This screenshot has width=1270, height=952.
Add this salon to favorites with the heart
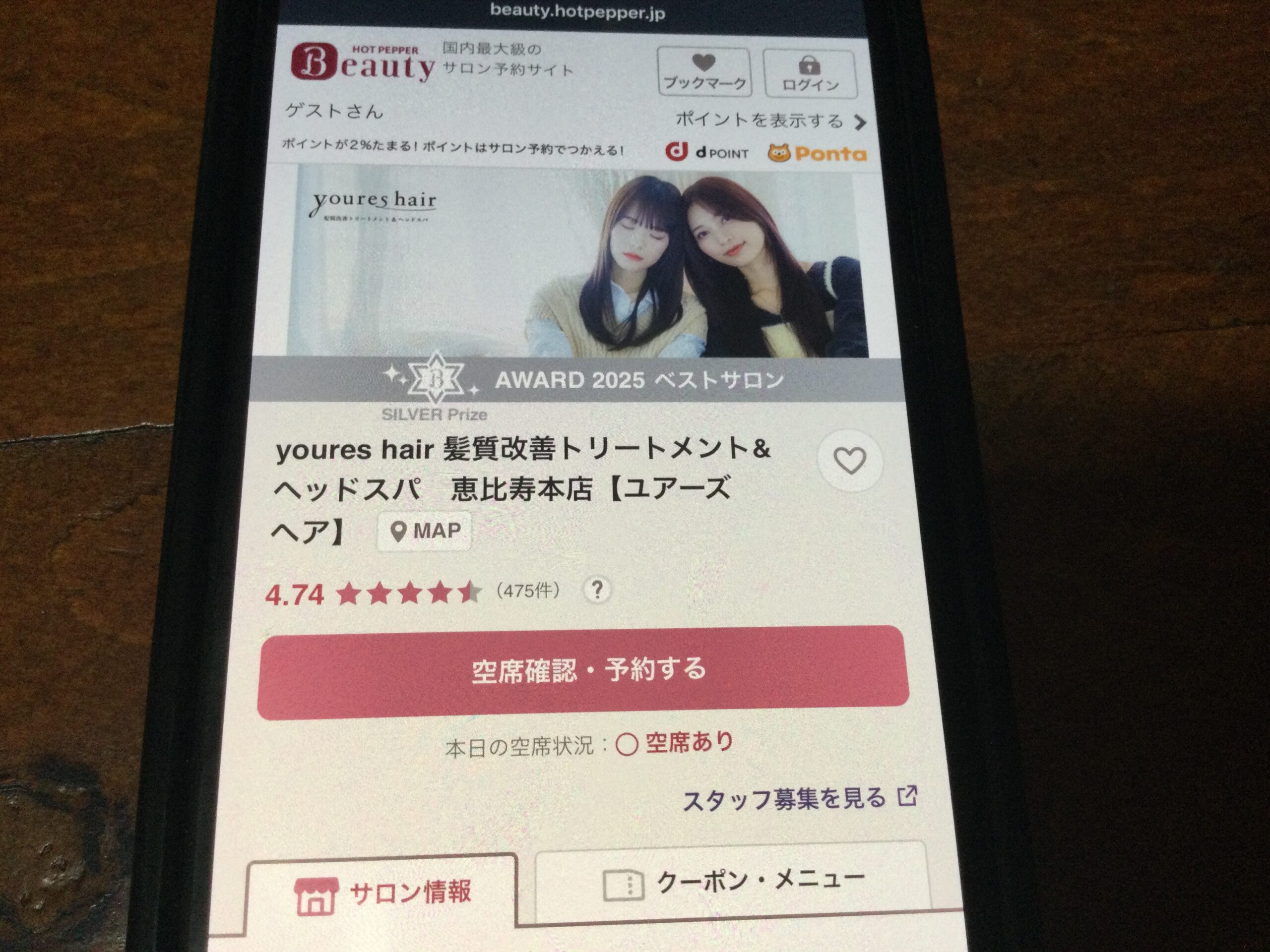click(x=849, y=460)
